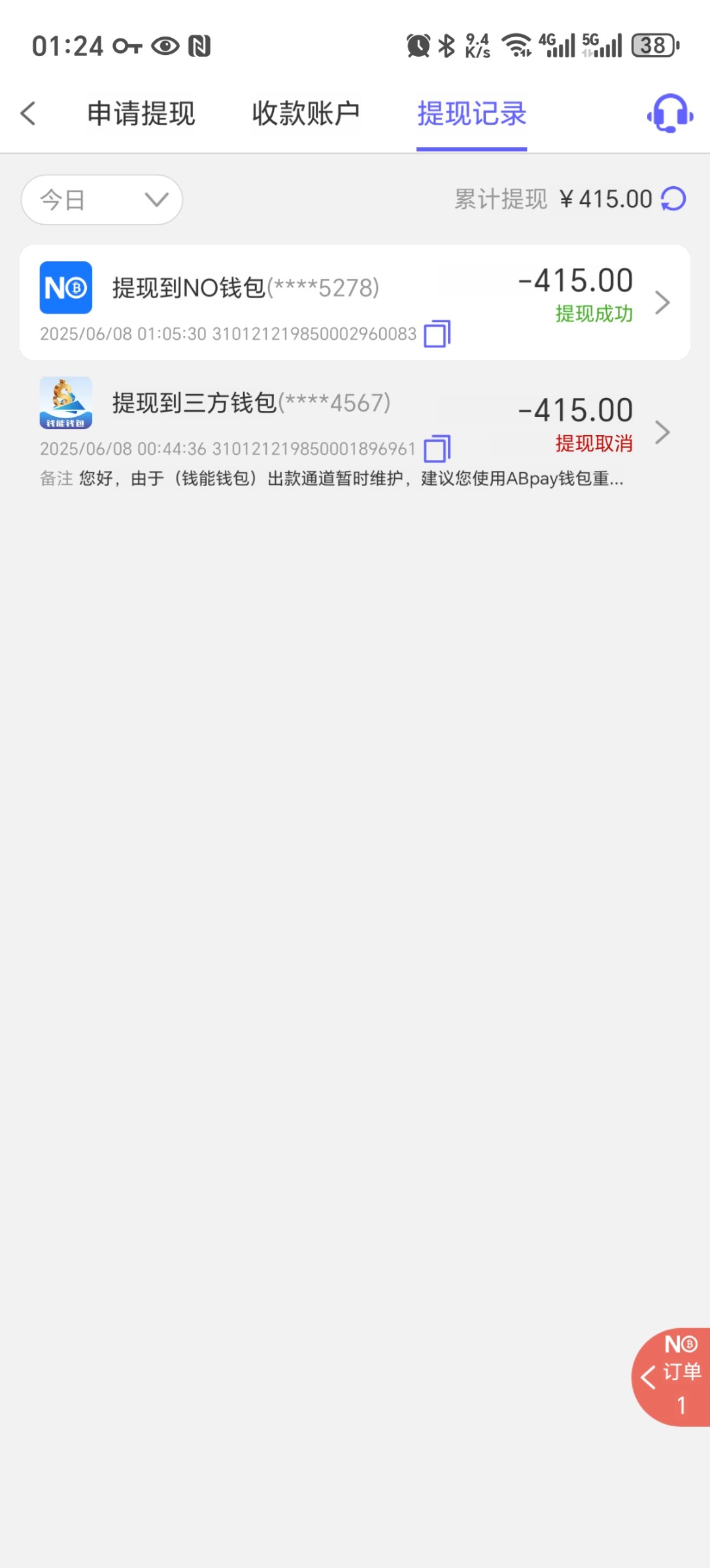710x1568 pixels.
Task: Switch to the 收款账户 tab
Action: pyautogui.click(x=306, y=114)
